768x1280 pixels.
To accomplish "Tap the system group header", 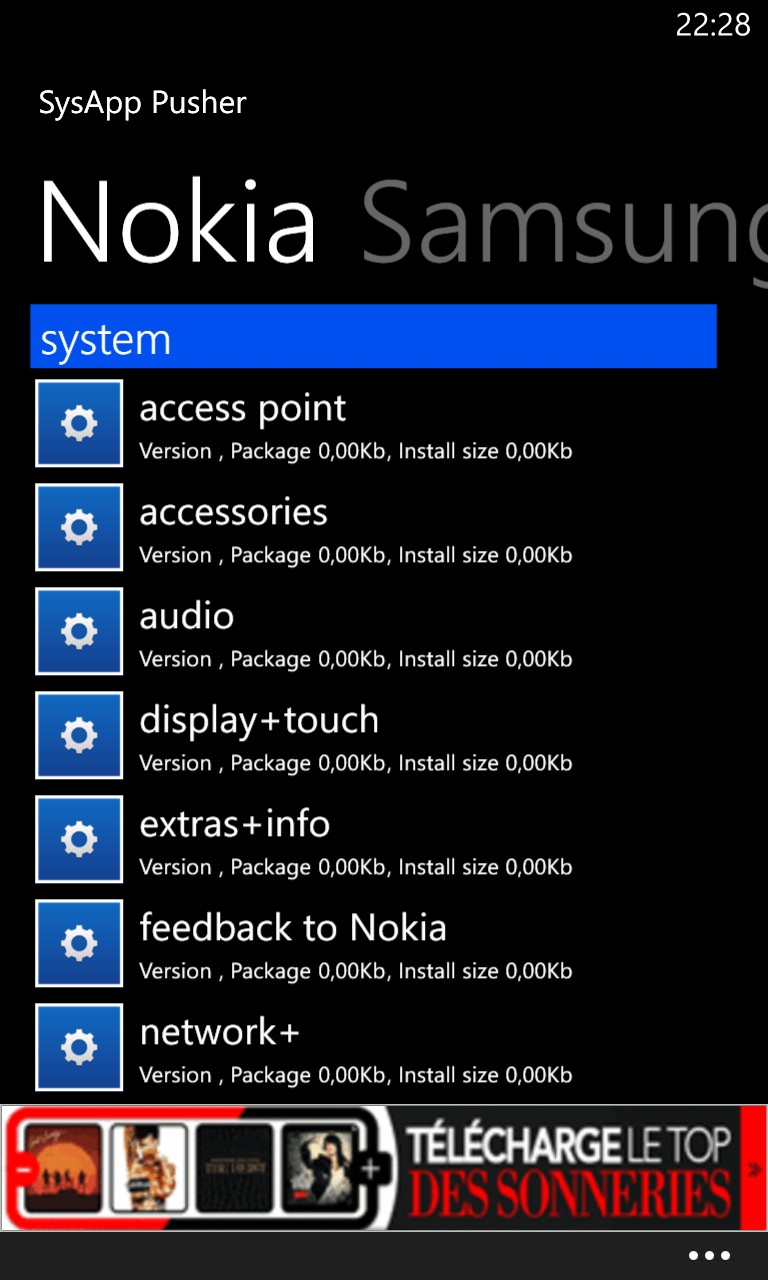I will tap(374, 337).
